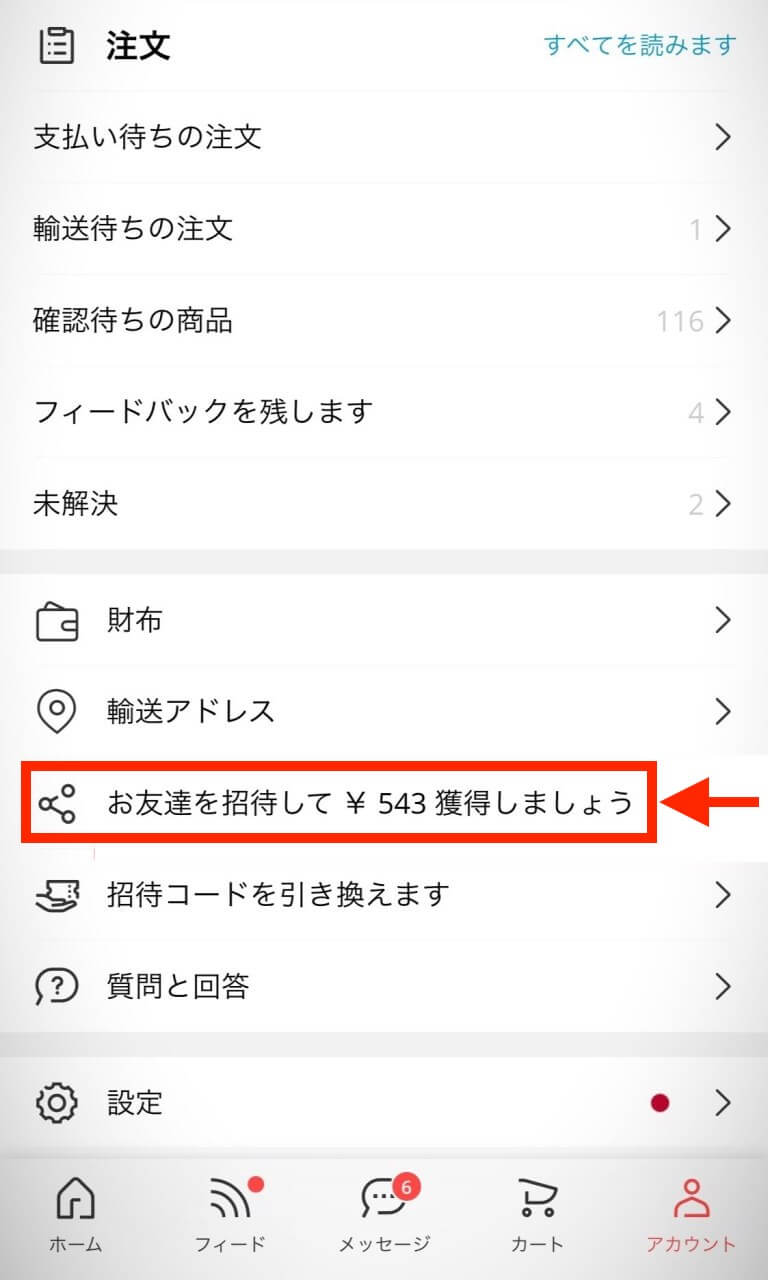
Task: View 確認待ちの商品 list
Action: pyautogui.click(x=384, y=321)
